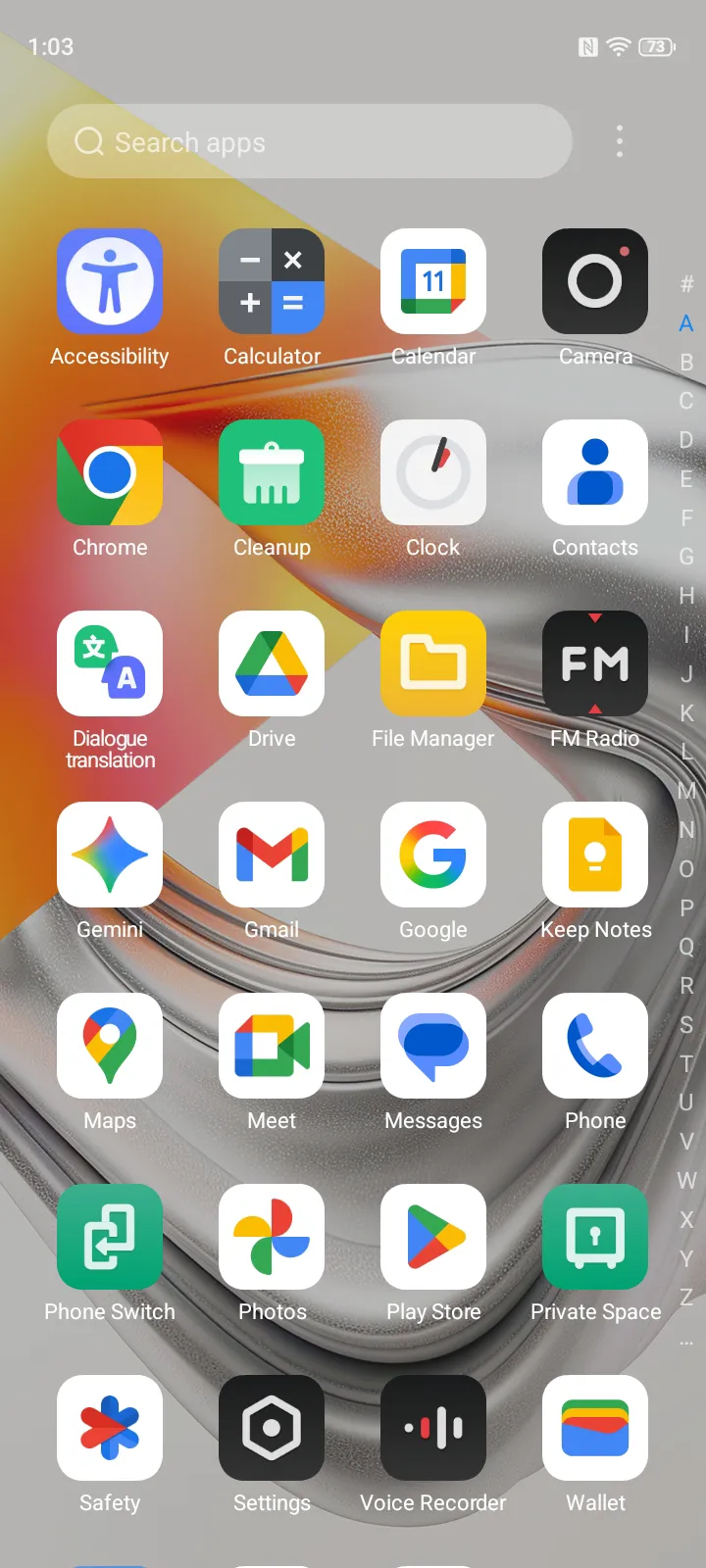Tap the Search apps field
Screen dimensions: 706x1568
tap(310, 141)
